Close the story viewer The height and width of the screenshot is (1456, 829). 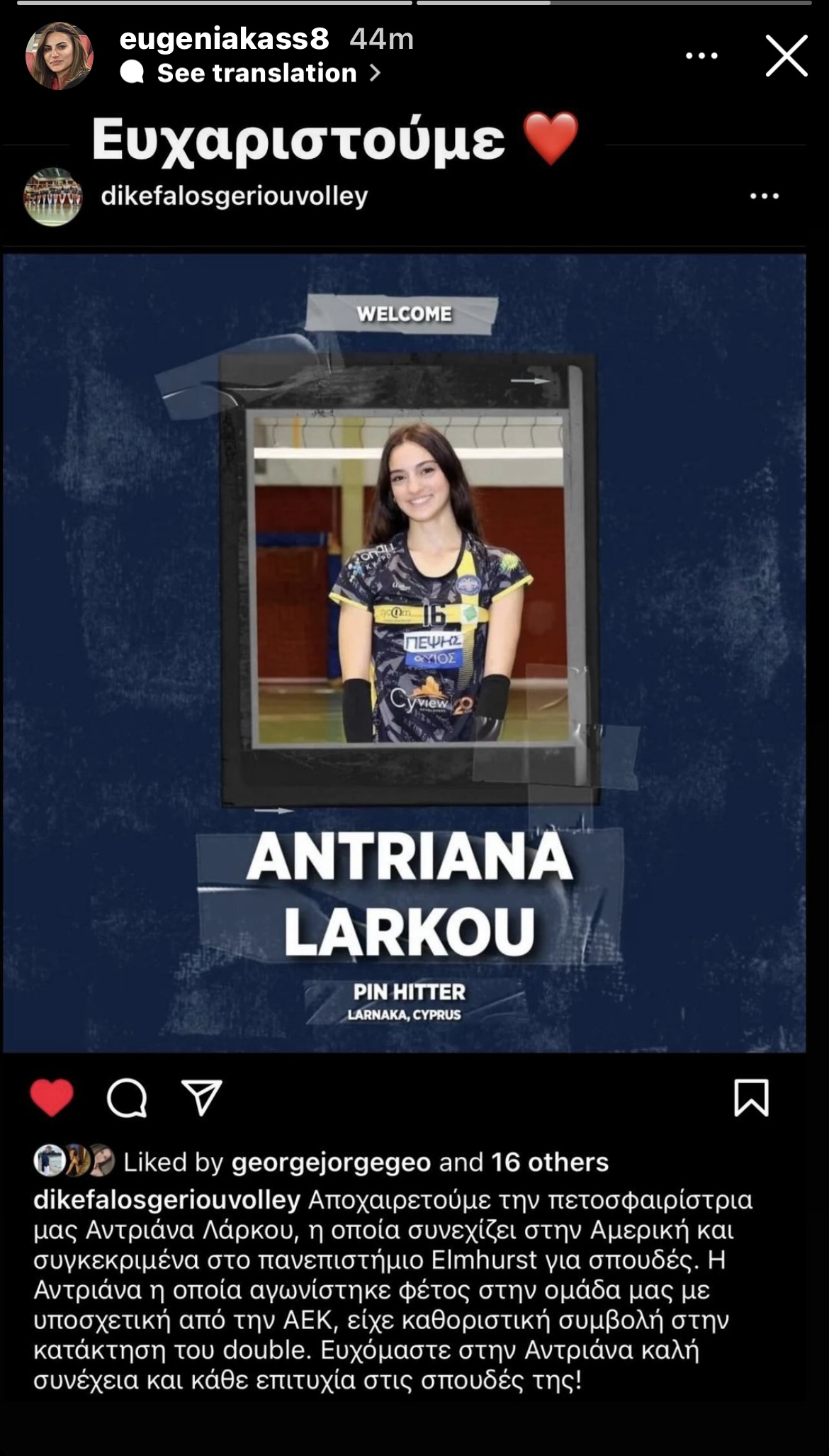786,56
